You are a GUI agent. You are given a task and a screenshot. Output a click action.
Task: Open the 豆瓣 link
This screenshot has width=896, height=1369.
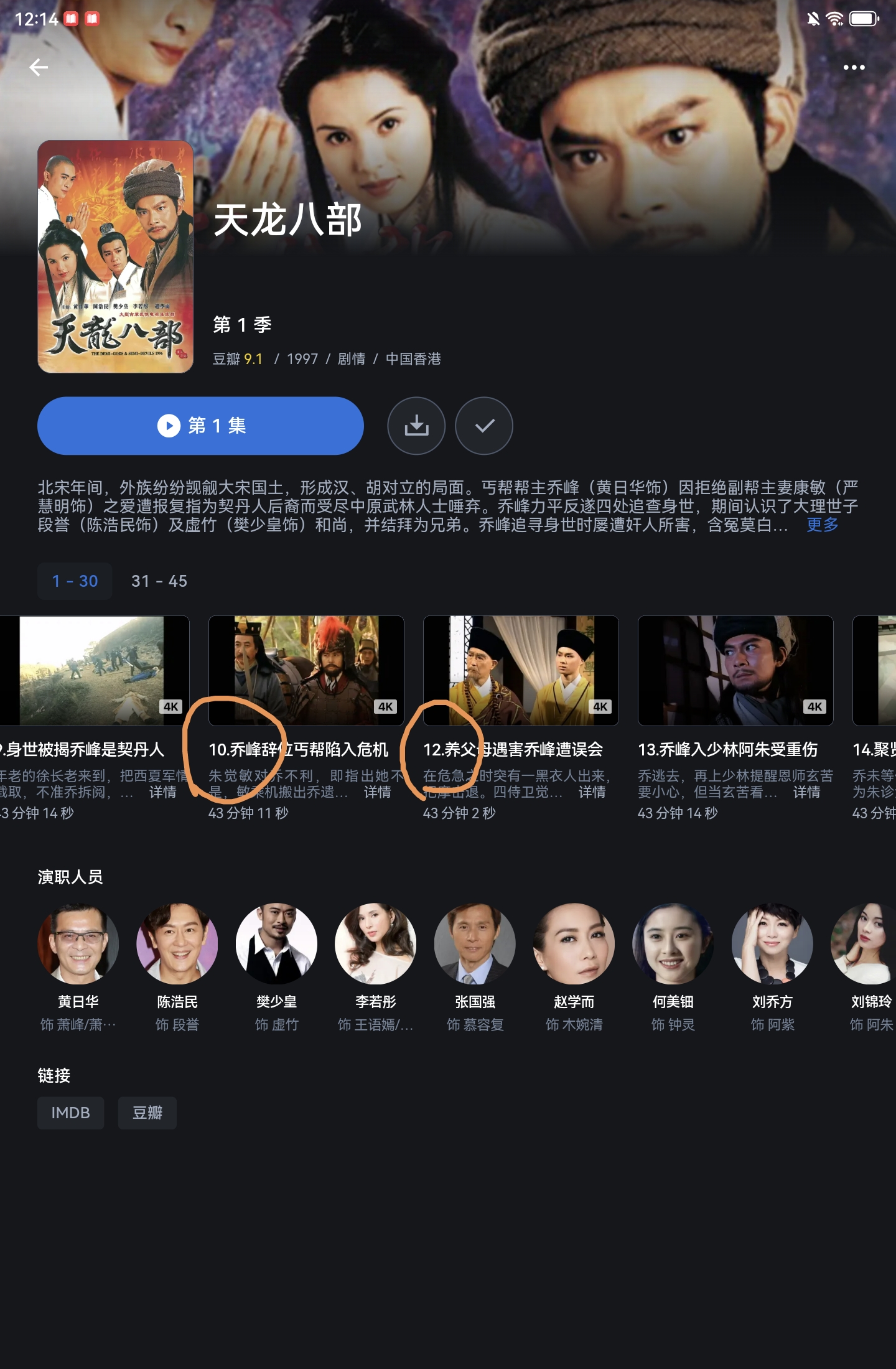[147, 1113]
